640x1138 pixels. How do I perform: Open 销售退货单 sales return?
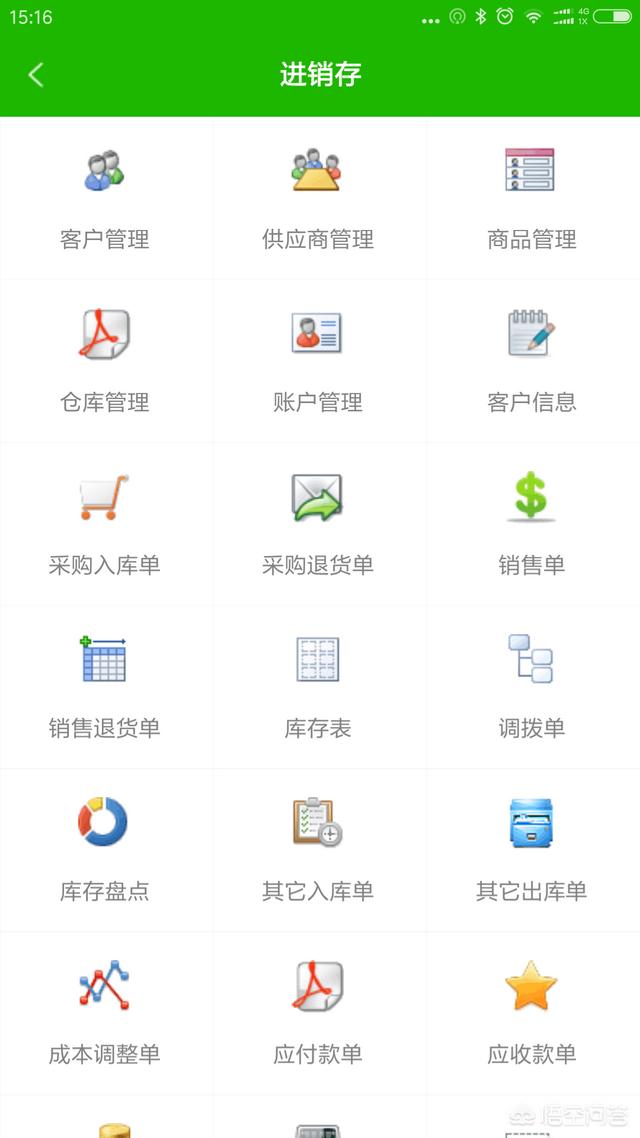(106, 687)
